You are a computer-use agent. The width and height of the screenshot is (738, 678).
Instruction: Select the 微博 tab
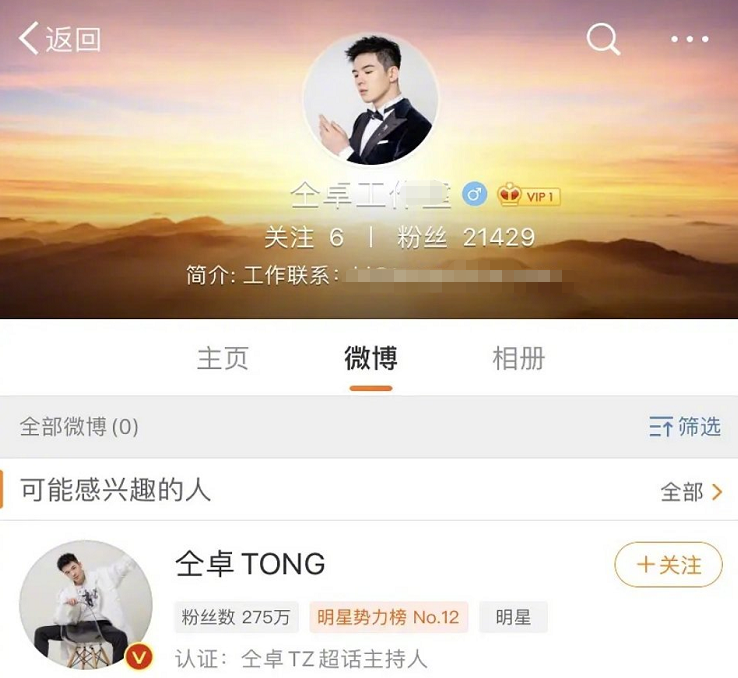(370, 359)
